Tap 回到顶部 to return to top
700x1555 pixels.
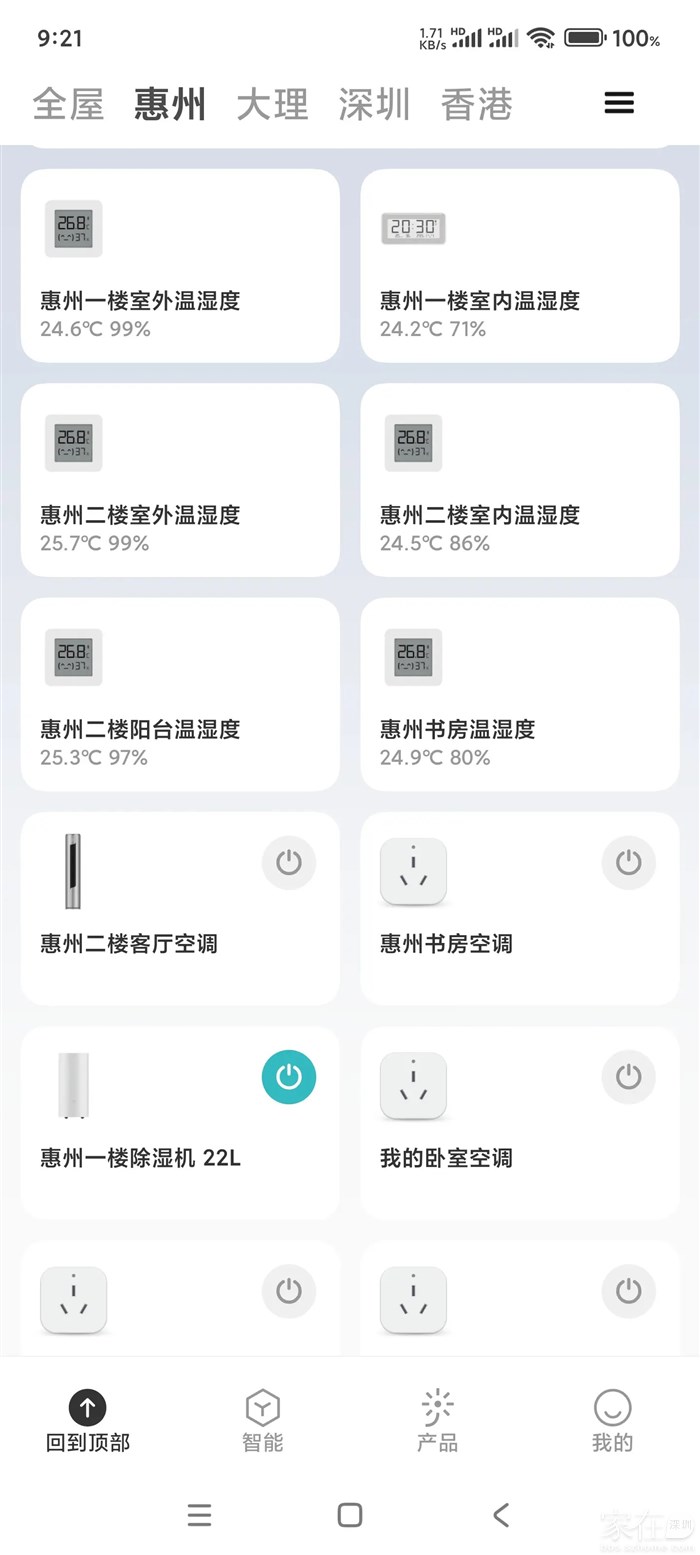click(x=88, y=1422)
